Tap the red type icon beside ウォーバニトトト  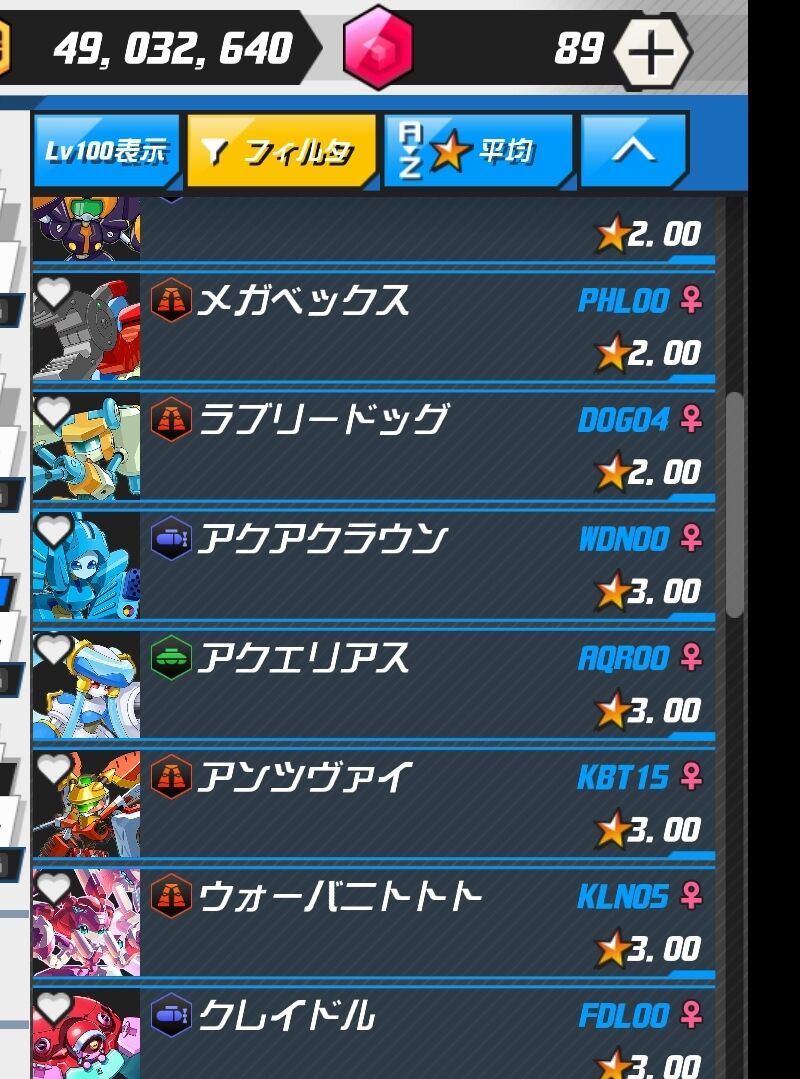[x=171, y=897]
